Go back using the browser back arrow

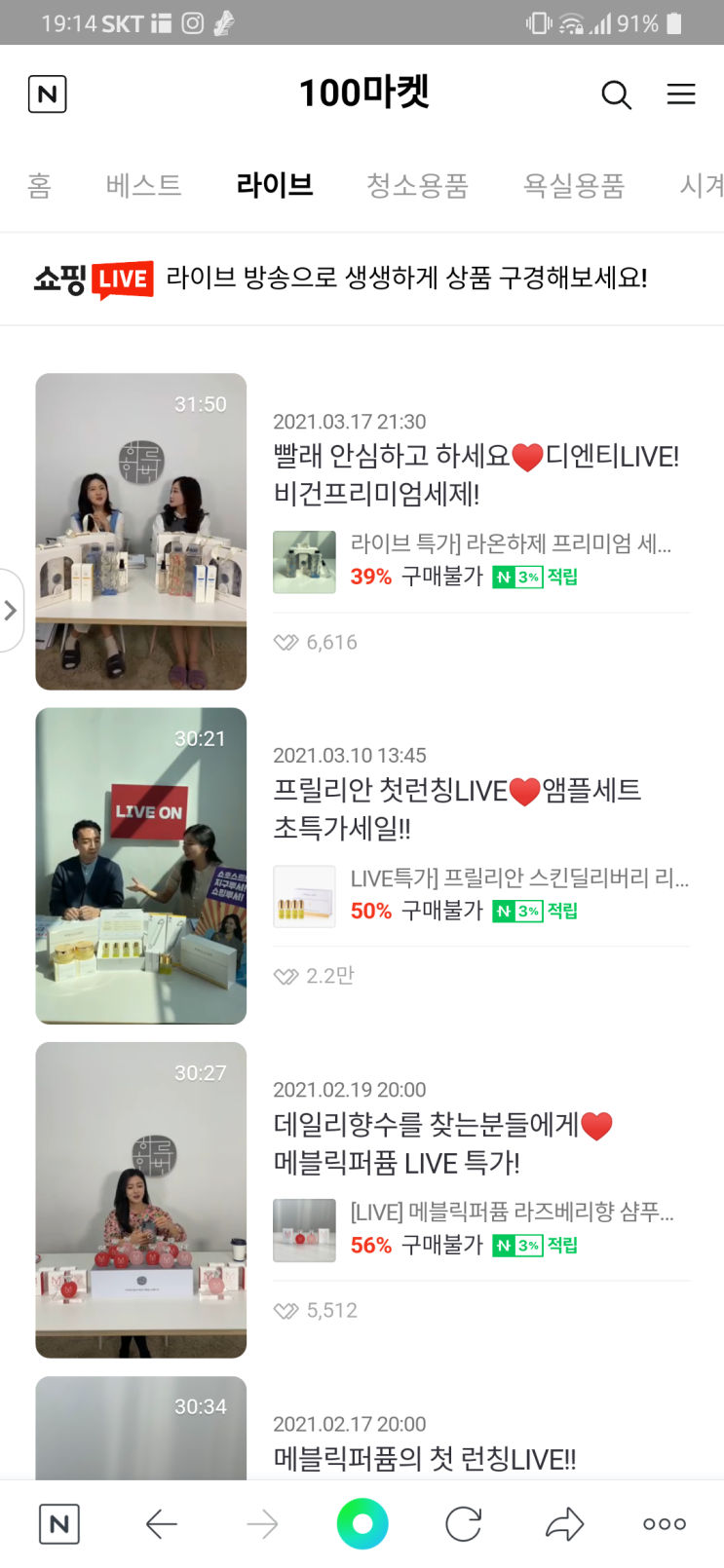(162, 1523)
